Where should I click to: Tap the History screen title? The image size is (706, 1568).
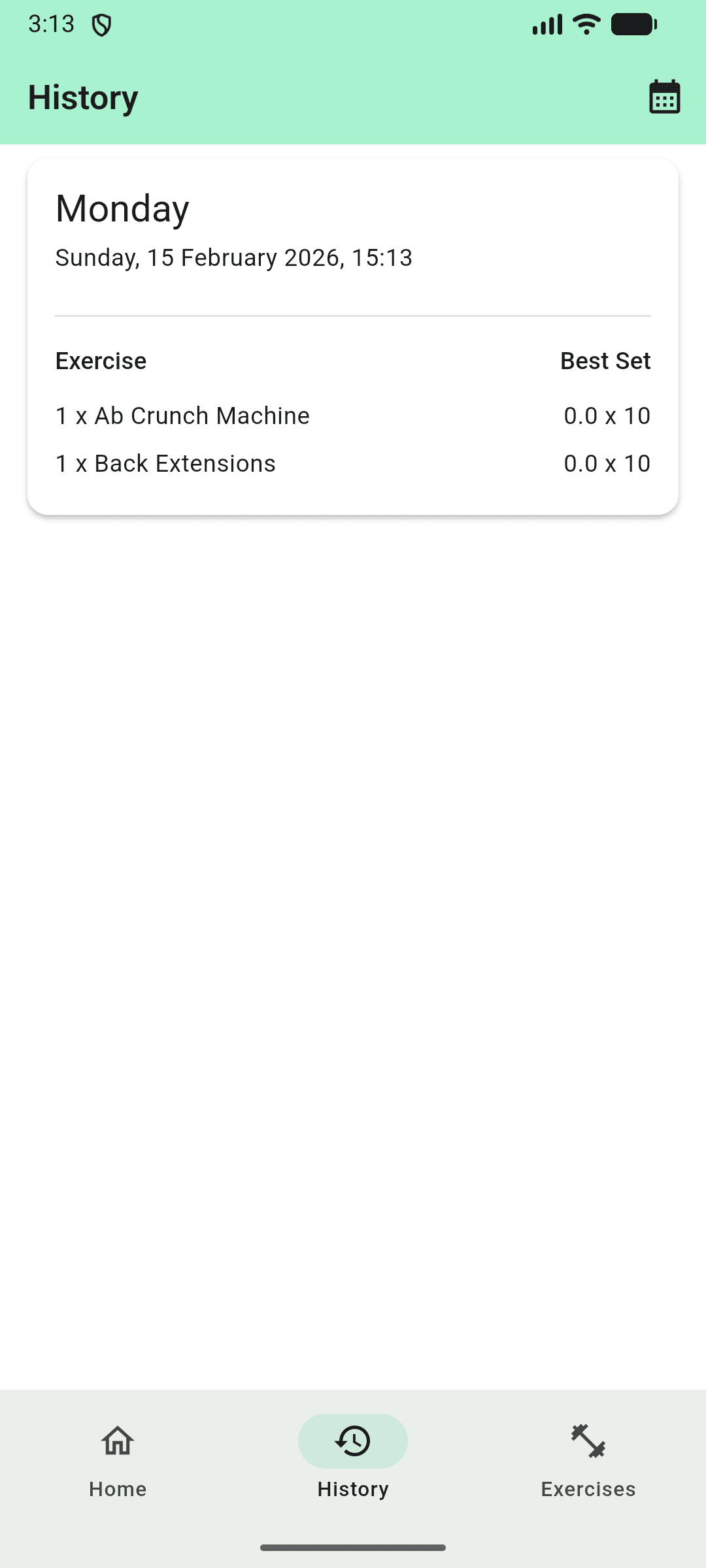point(82,97)
